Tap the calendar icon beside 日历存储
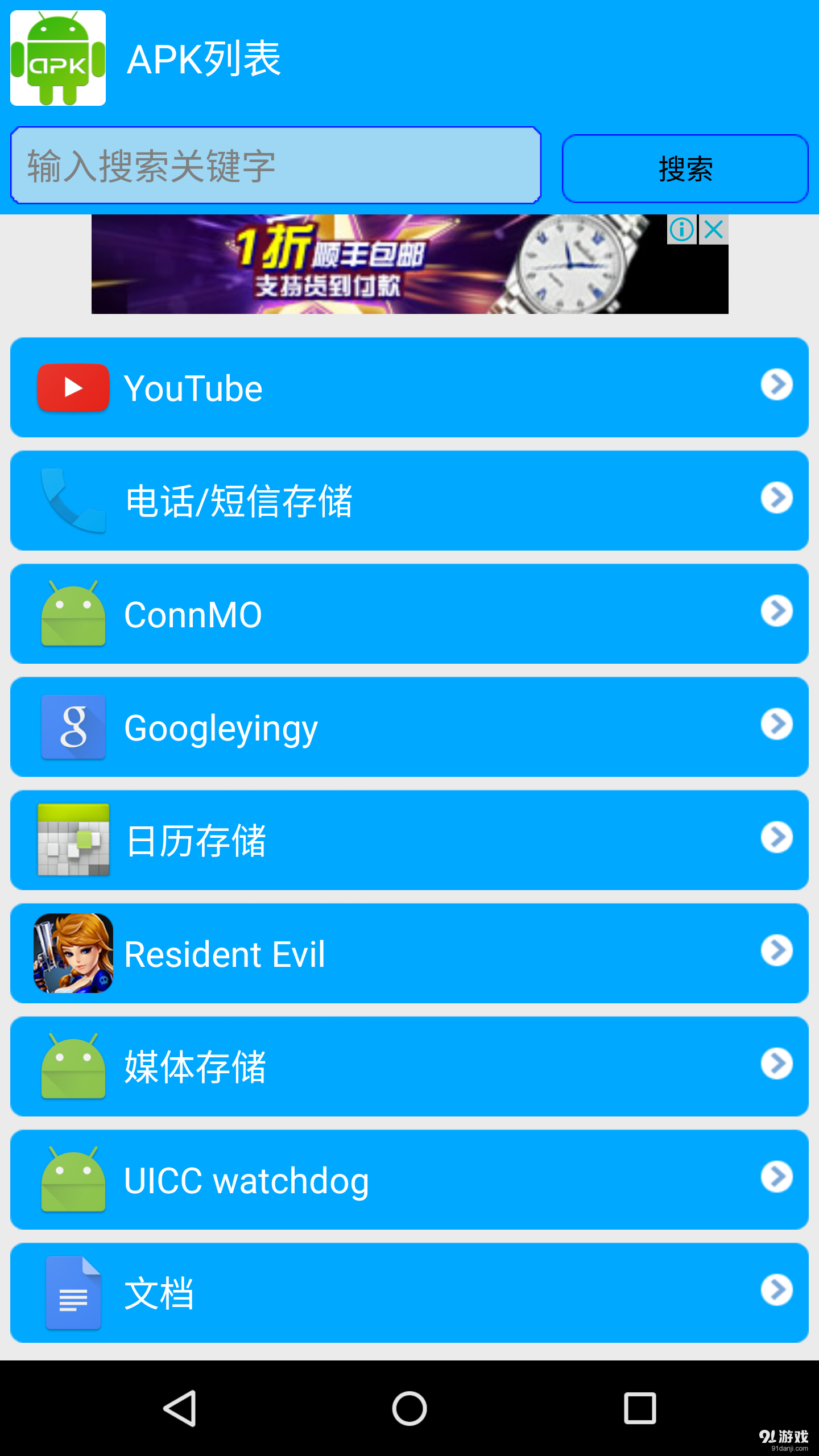This screenshot has height=1456, width=819. 73,839
